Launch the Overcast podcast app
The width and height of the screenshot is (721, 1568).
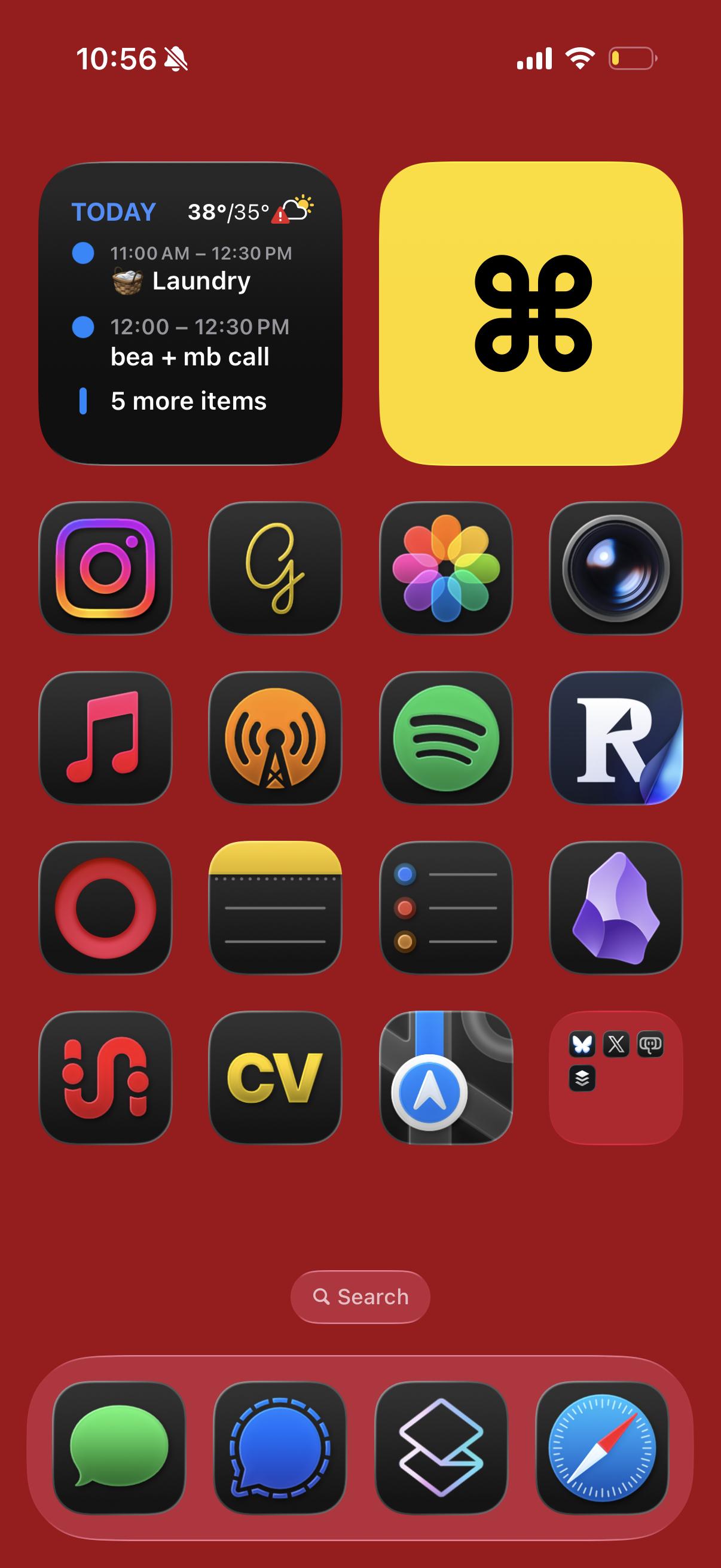[x=275, y=738]
